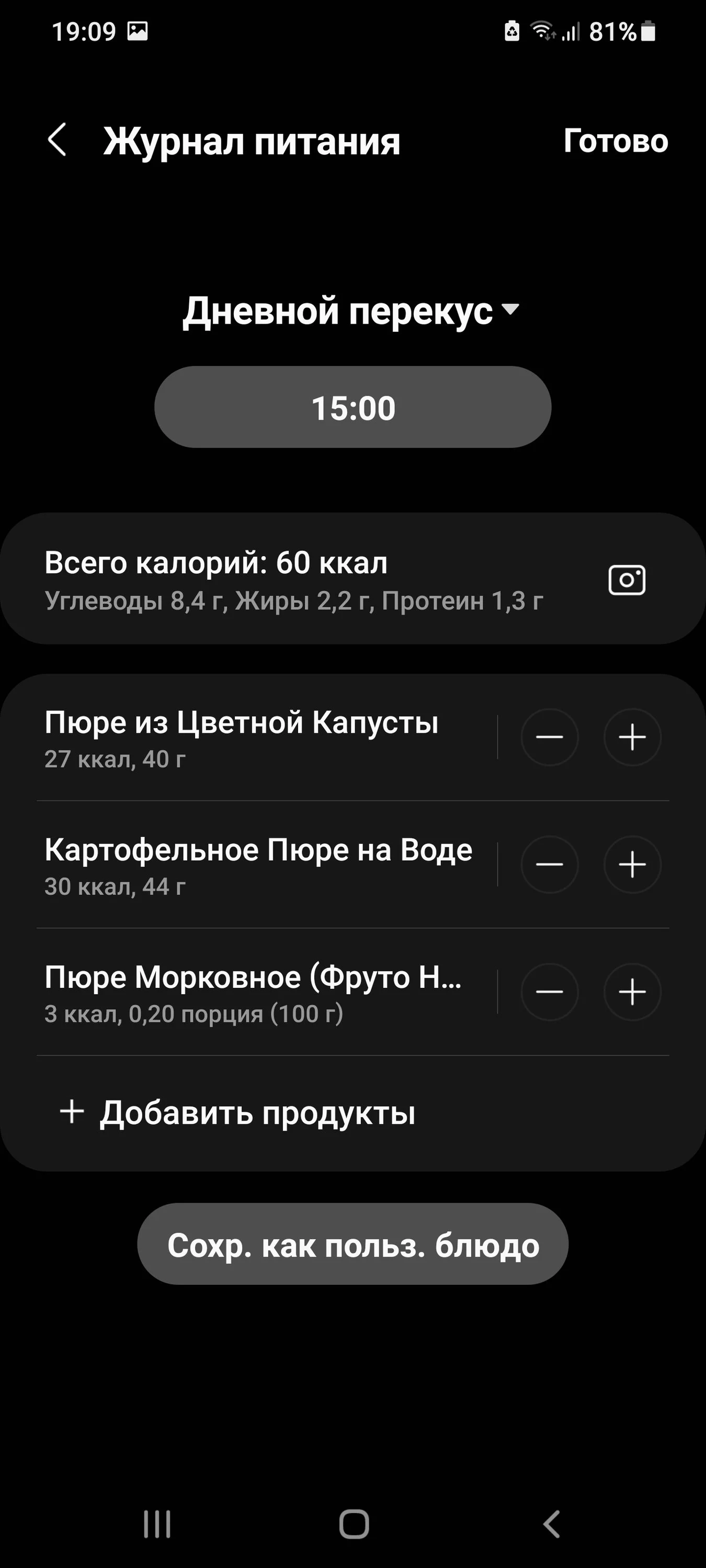
Task: Reduce the Картофельное Пюре на Воде portion
Action: click(x=550, y=864)
